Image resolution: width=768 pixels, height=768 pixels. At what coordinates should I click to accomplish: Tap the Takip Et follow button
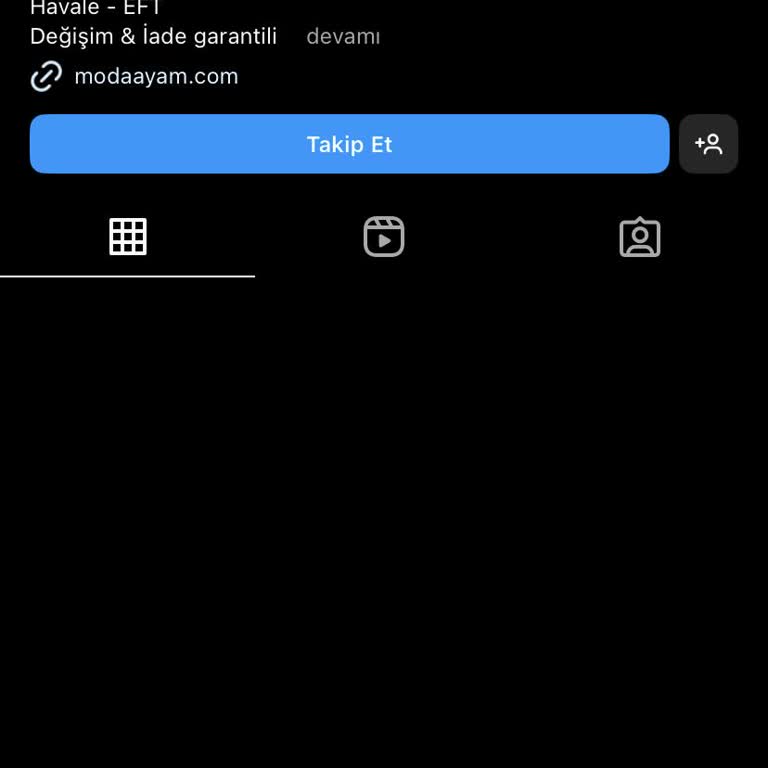[349, 144]
